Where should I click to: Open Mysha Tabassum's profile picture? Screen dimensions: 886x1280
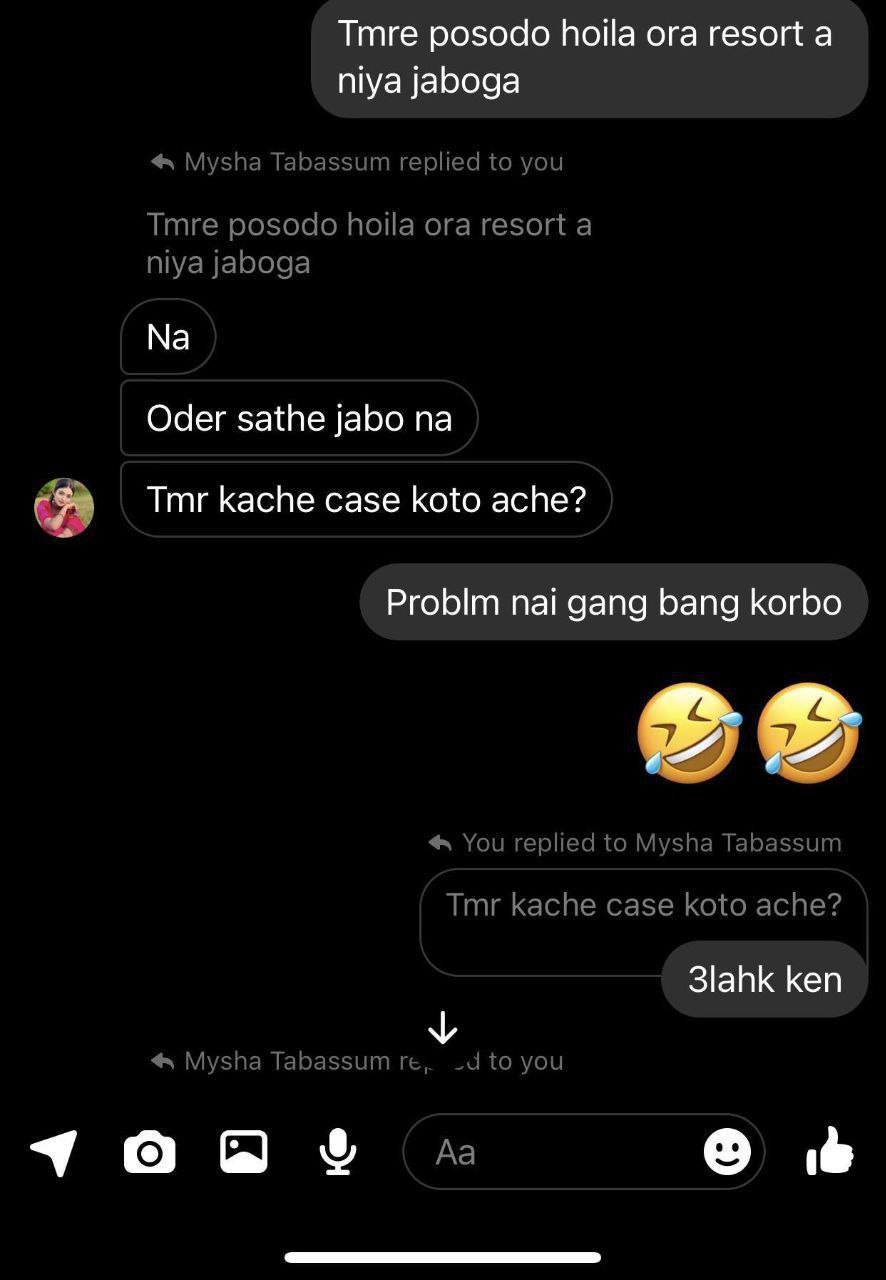point(65,508)
